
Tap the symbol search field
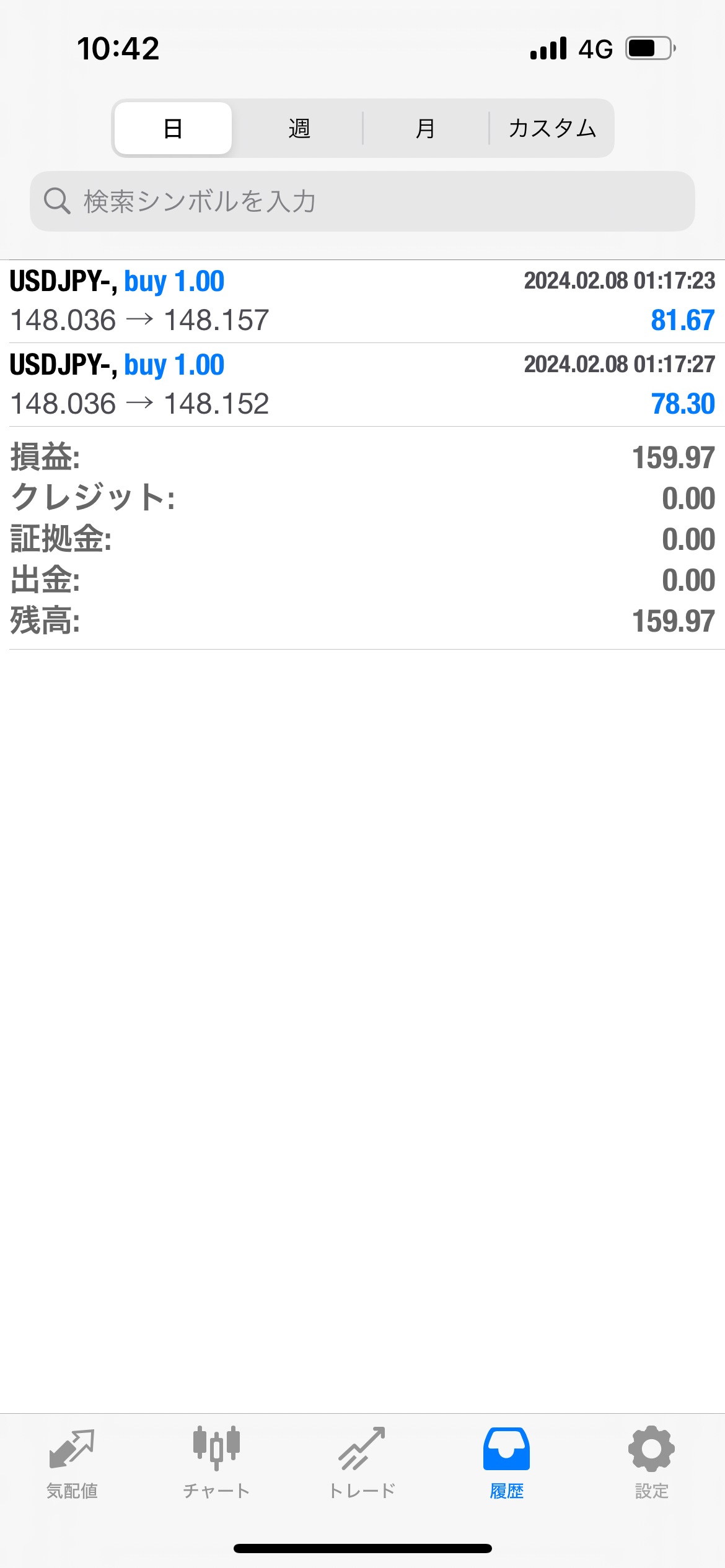tap(362, 201)
